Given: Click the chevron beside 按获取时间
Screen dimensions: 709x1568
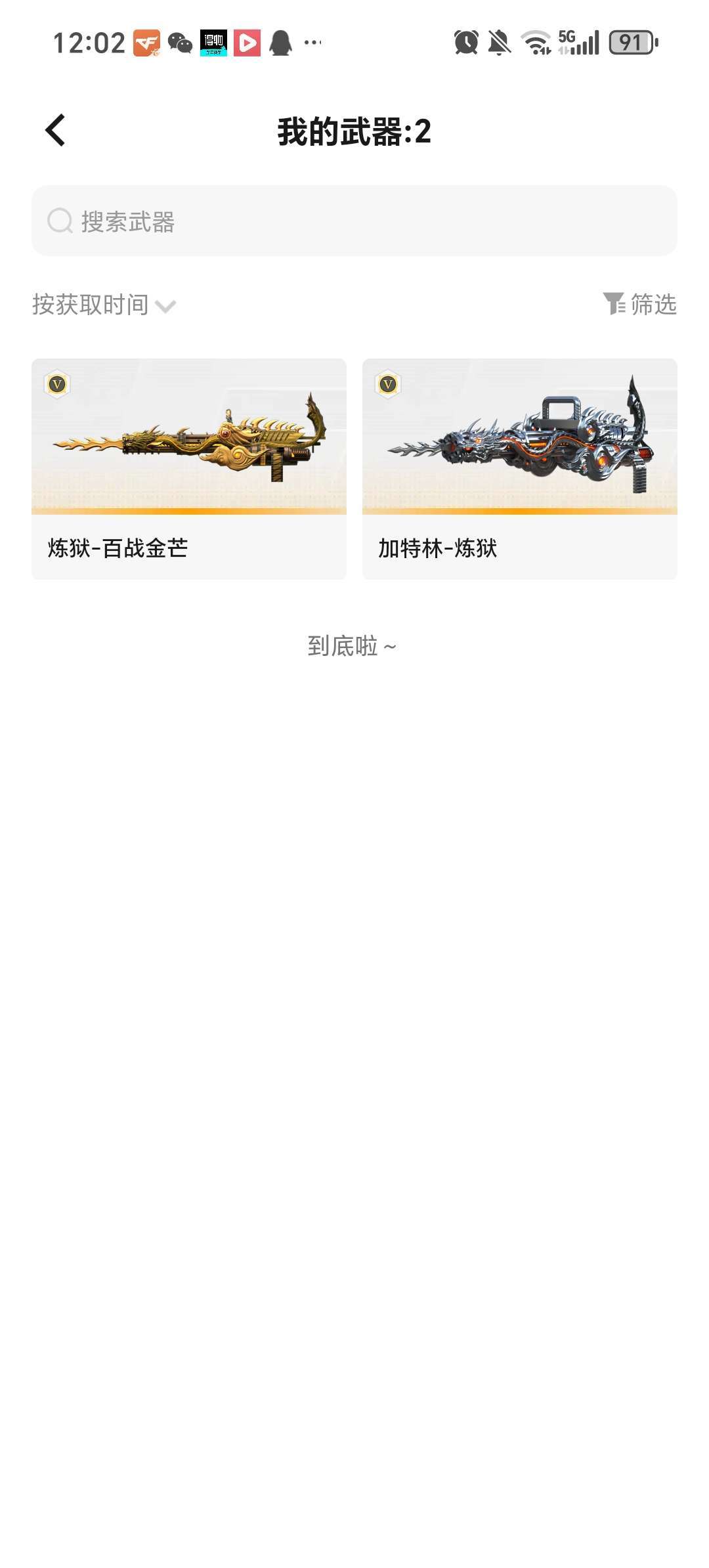Looking at the screenshot, I should click(166, 305).
